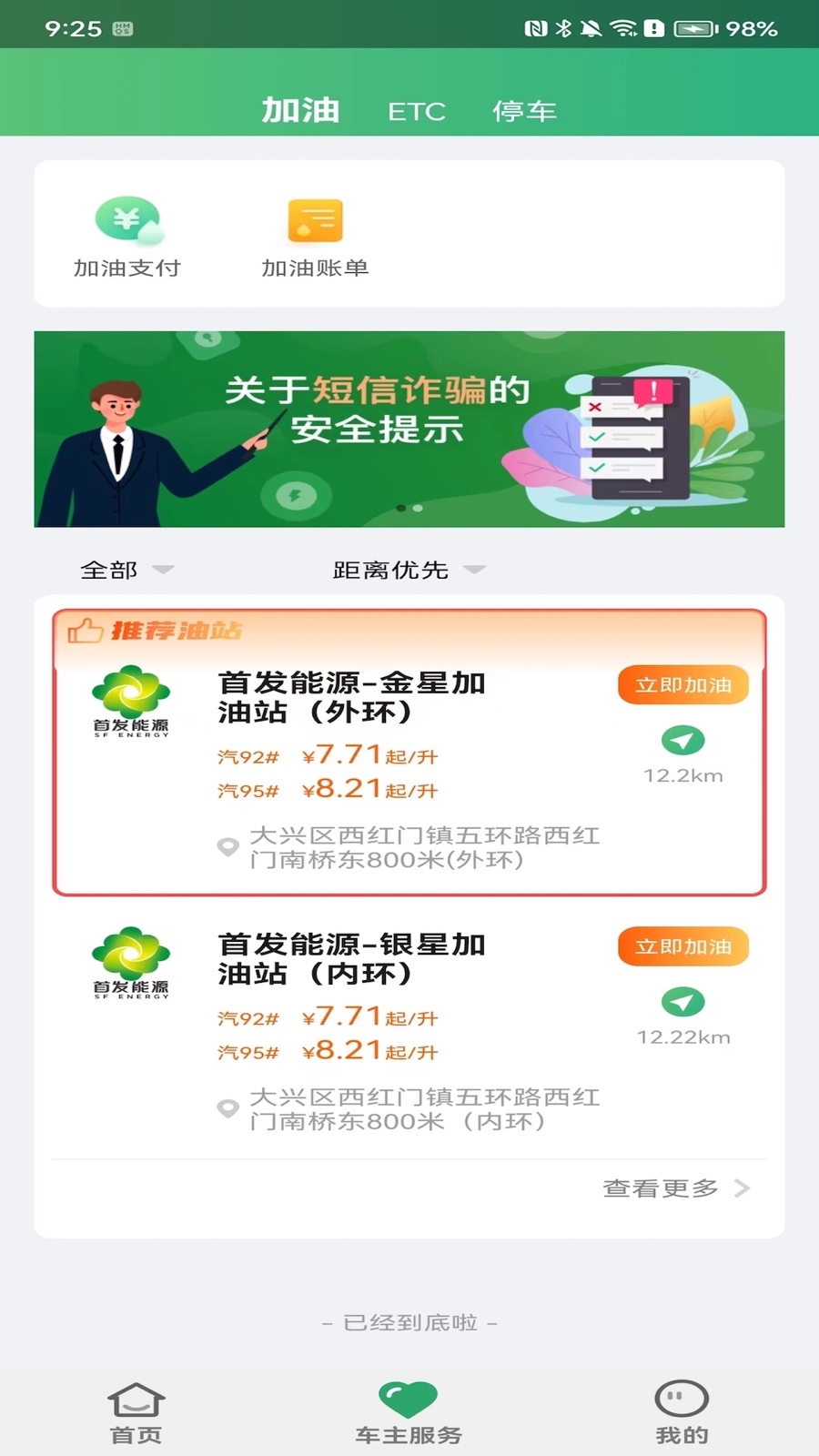Tap navigation arrow for 银星加油站
The image size is (819, 1456).
point(682,1003)
